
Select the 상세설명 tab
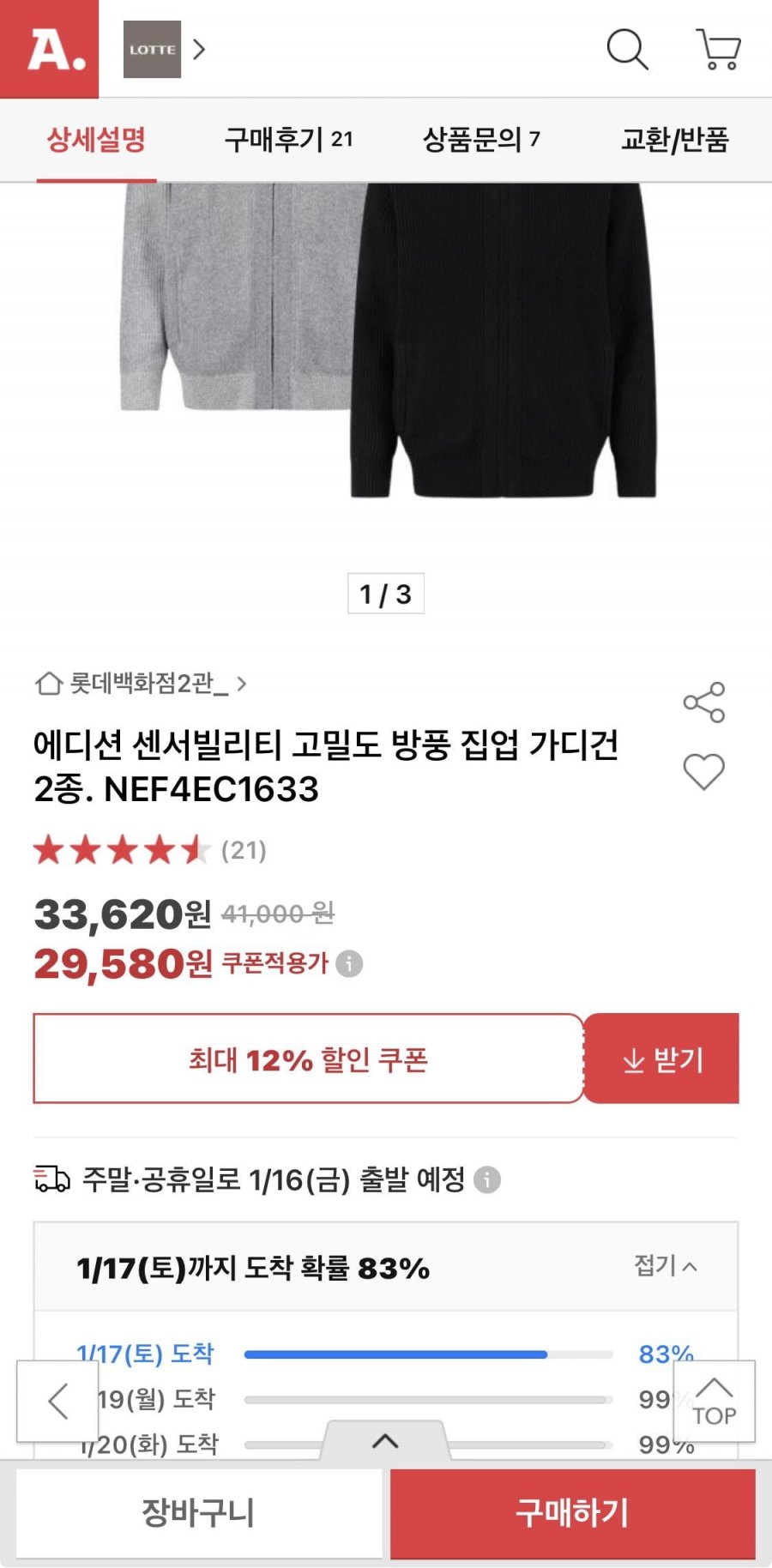click(x=96, y=139)
